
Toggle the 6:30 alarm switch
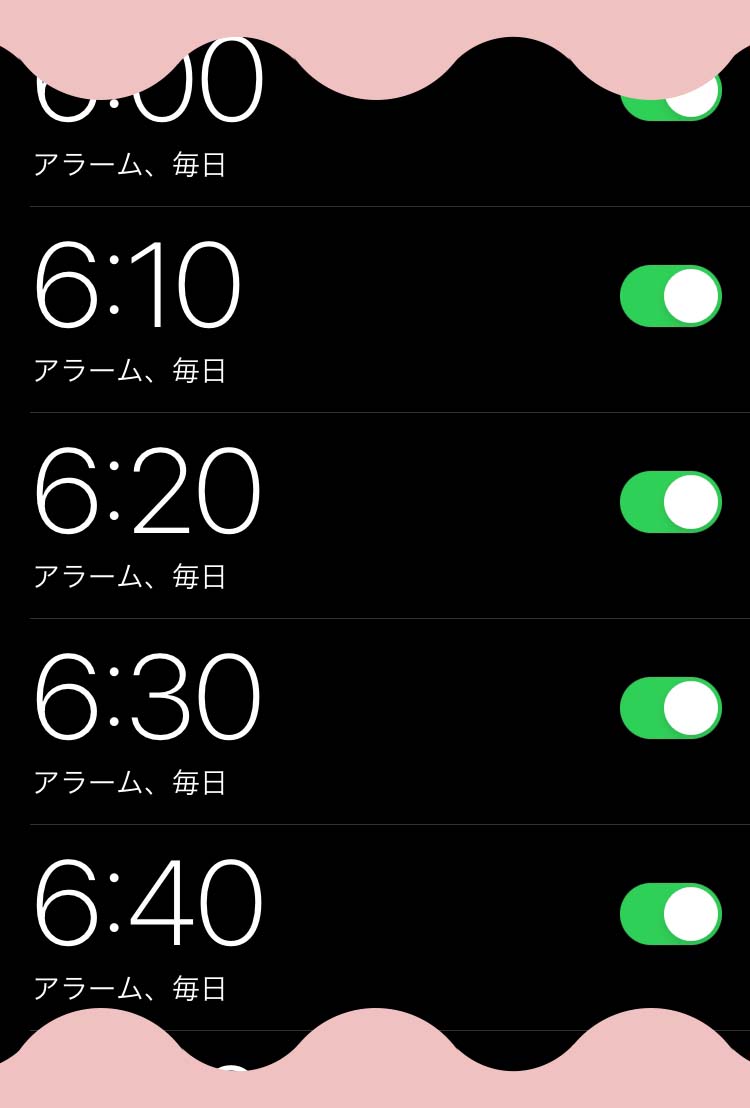coord(670,708)
